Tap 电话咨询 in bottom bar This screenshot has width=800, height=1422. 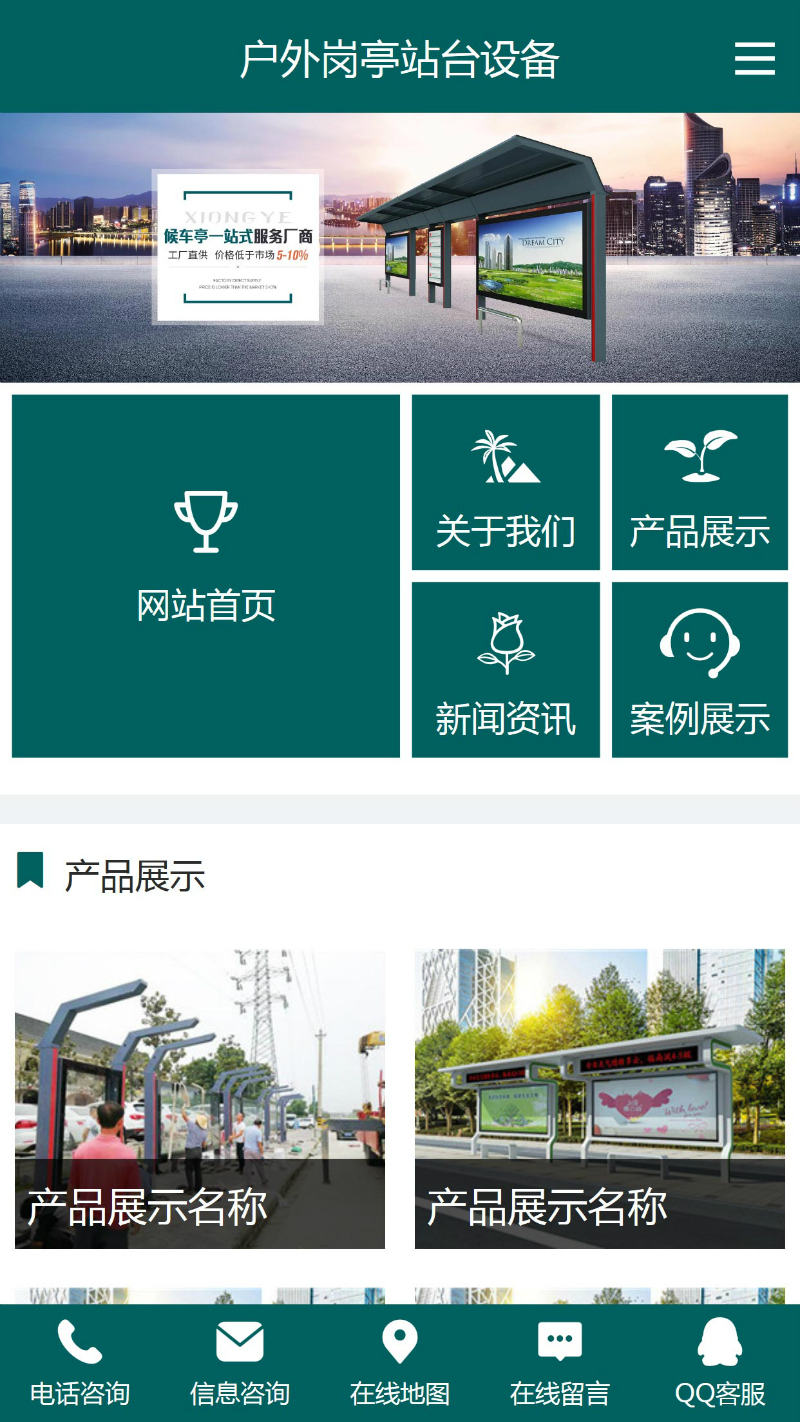(80, 1363)
